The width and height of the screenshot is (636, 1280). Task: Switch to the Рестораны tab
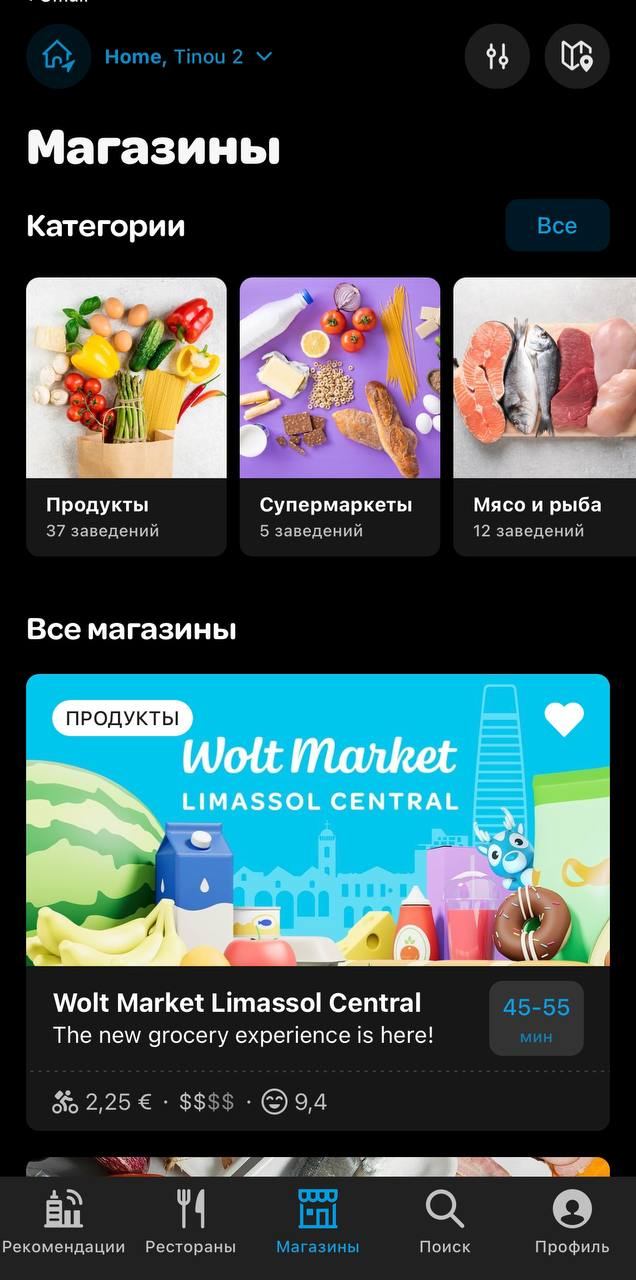(x=191, y=1221)
